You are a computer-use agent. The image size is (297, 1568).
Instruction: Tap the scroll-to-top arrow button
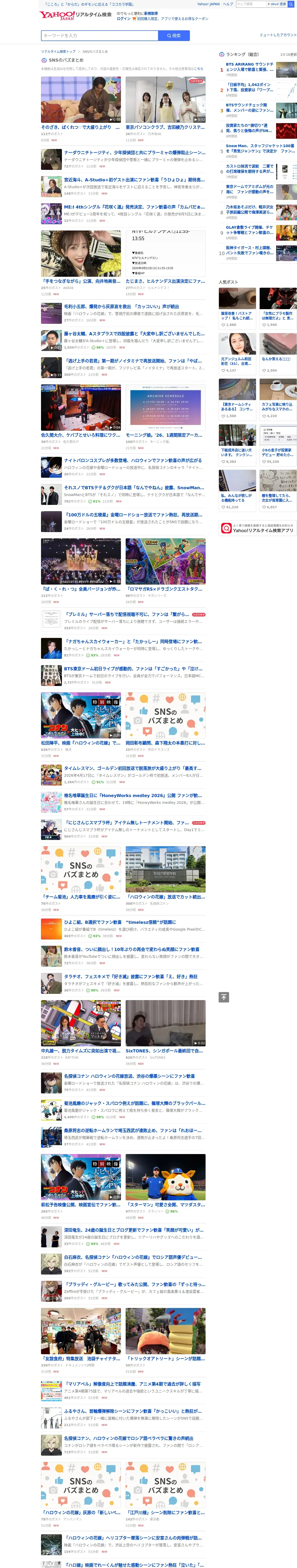pos(224,997)
